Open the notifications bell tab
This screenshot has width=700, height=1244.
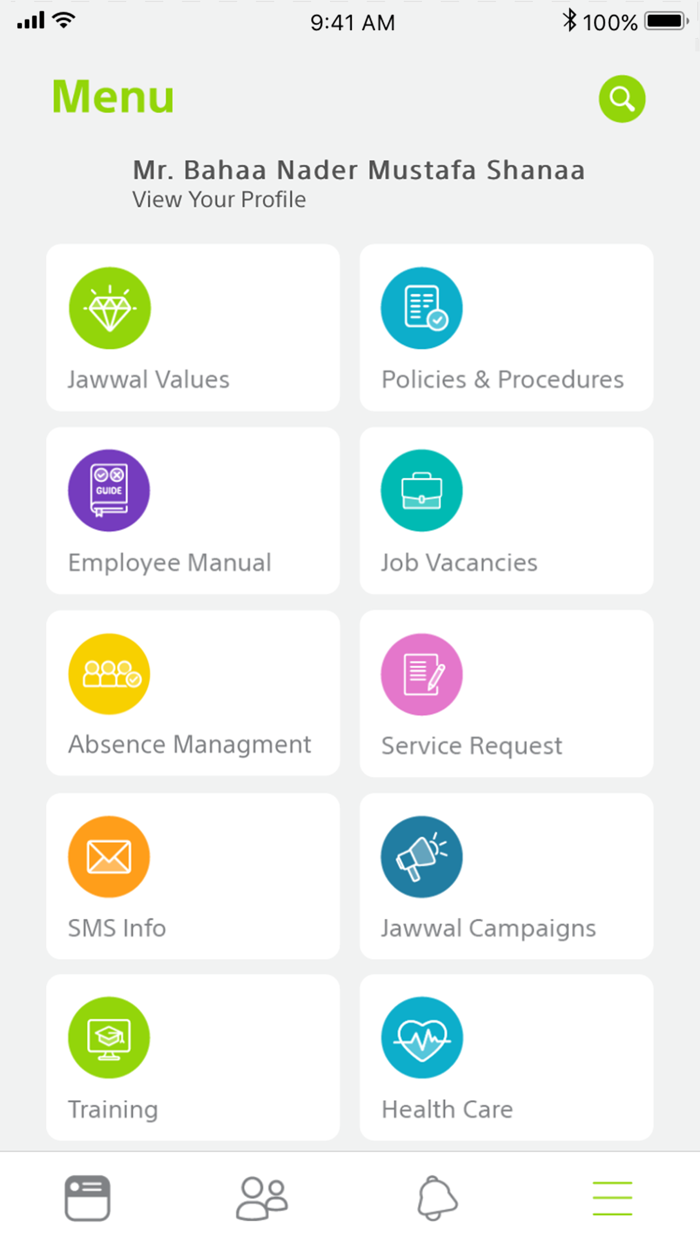[x=437, y=1197]
